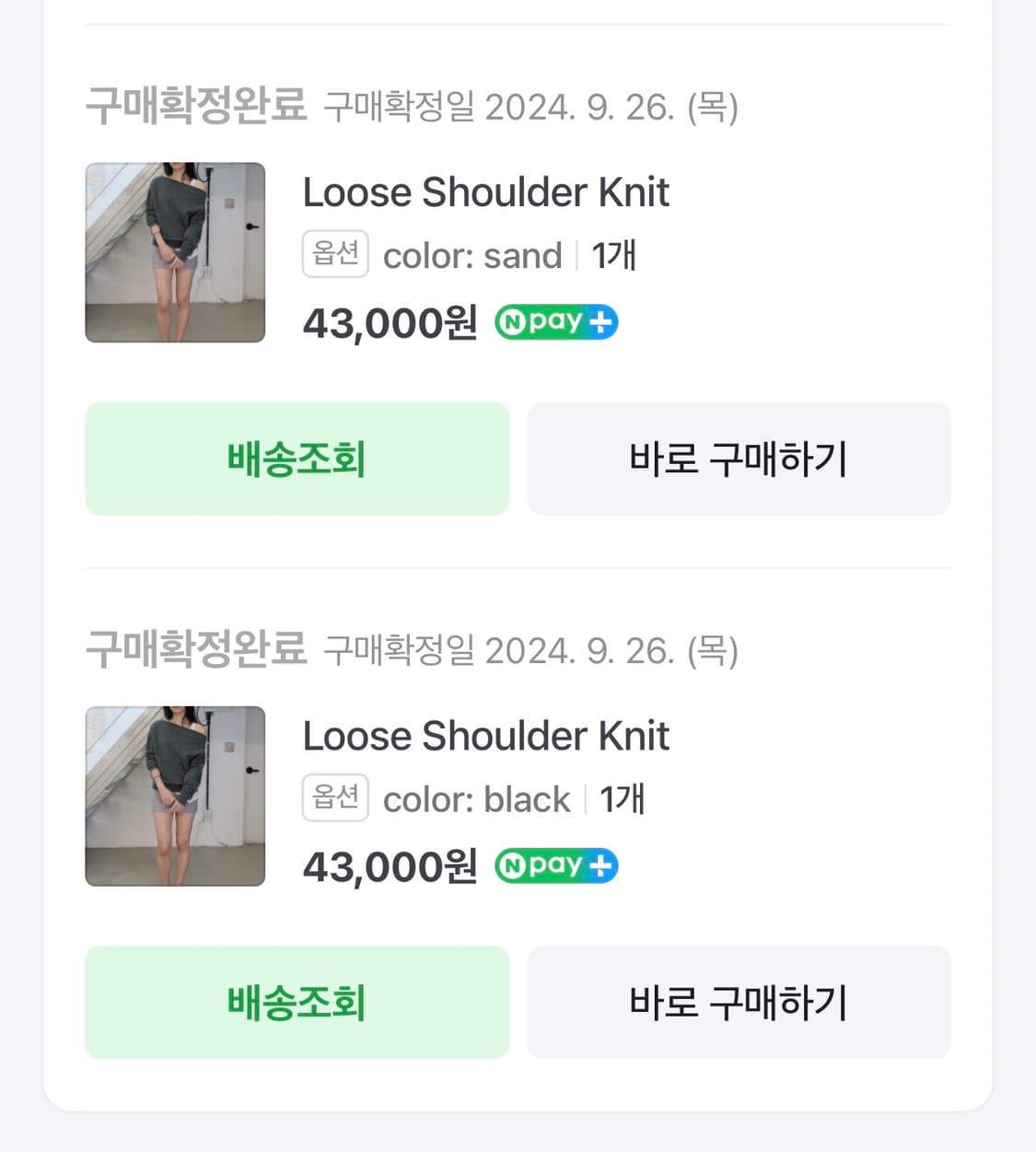Open the product thumbnail for the sand knit order
The width and height of the screenshot is (1036, 1152).
click(x=175, y=252)
